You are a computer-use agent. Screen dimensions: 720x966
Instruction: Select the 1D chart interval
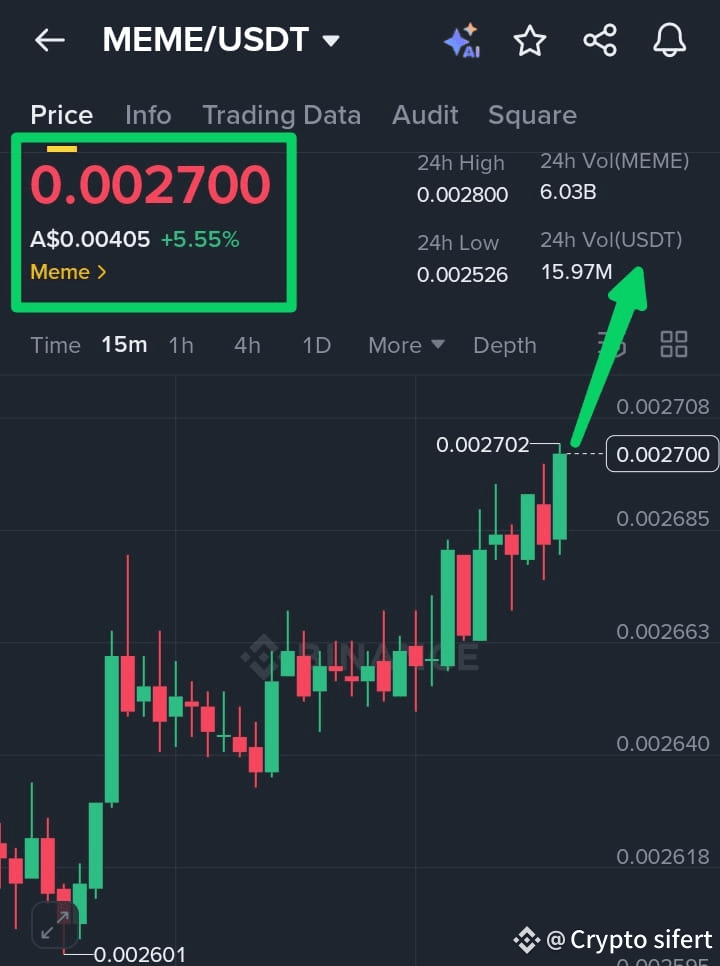(x=316, y=345)
